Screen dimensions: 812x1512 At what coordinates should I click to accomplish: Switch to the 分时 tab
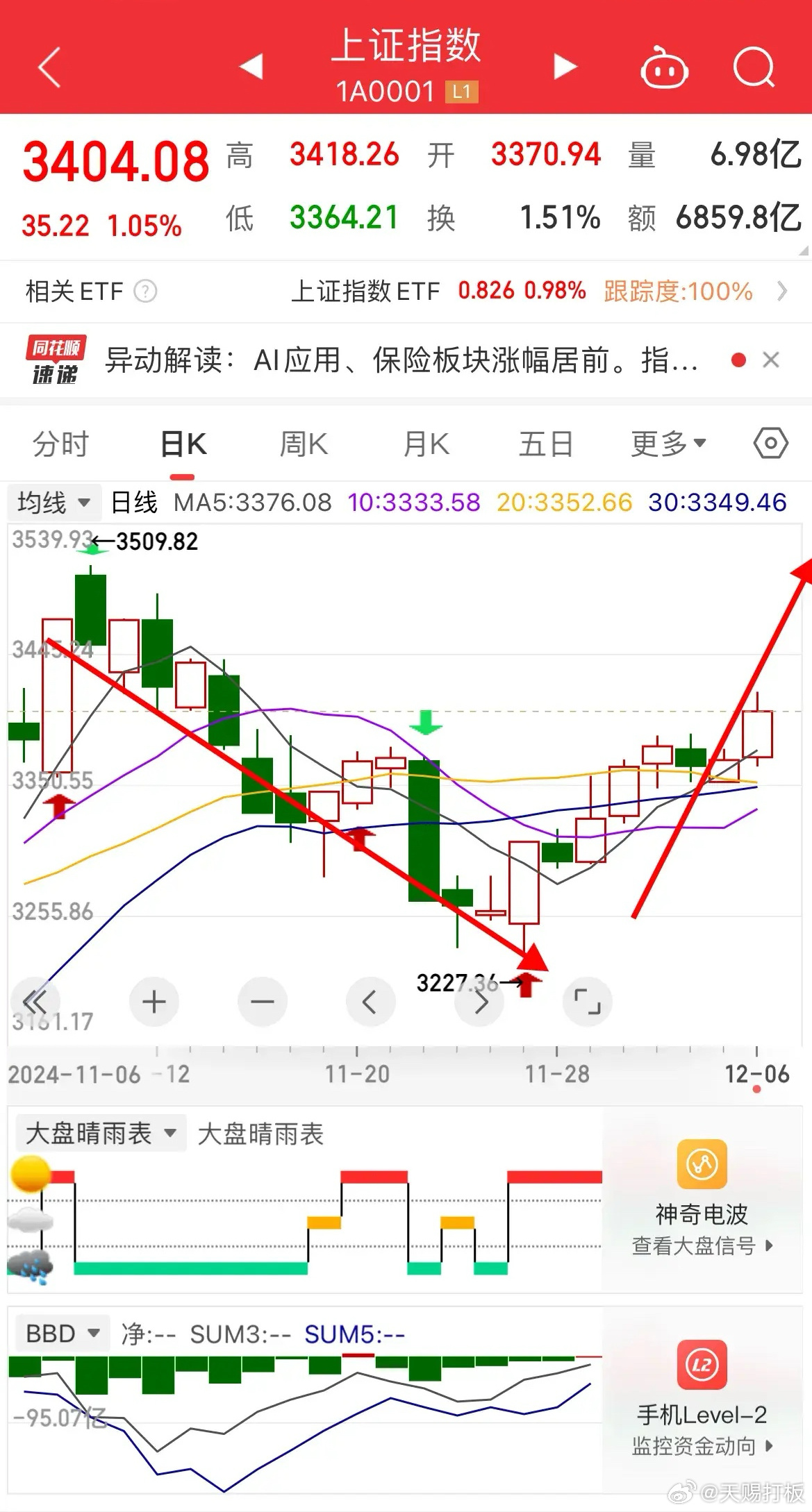coord(61,444)
